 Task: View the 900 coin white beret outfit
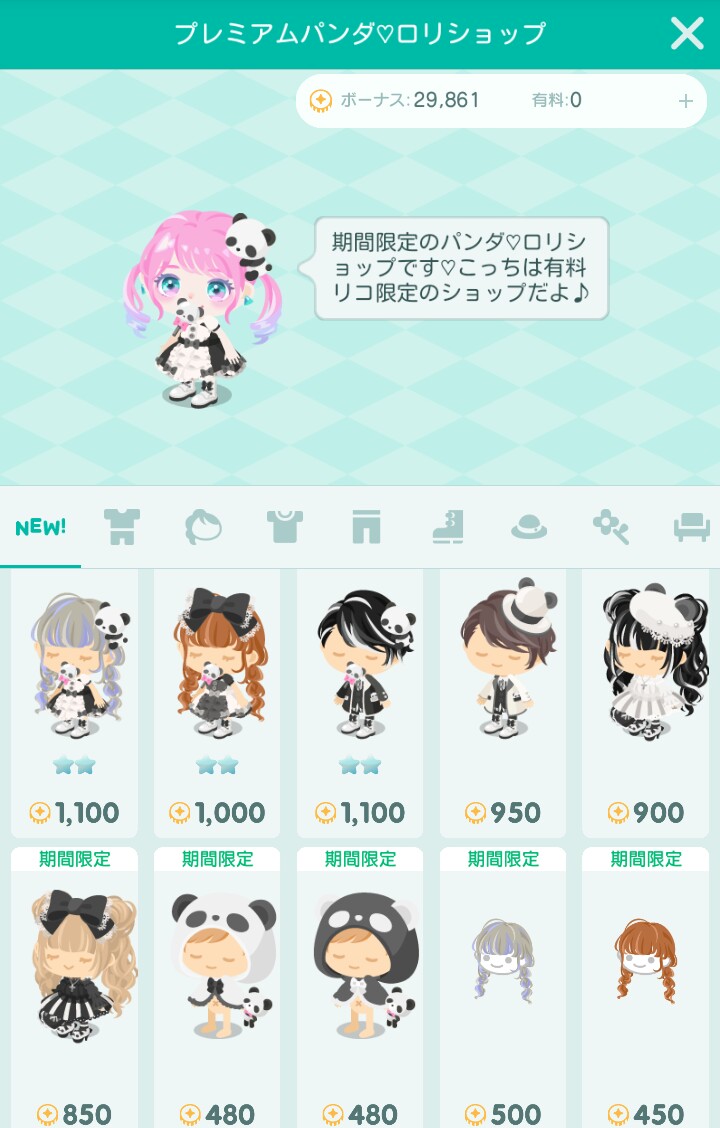tap(645, 703)
